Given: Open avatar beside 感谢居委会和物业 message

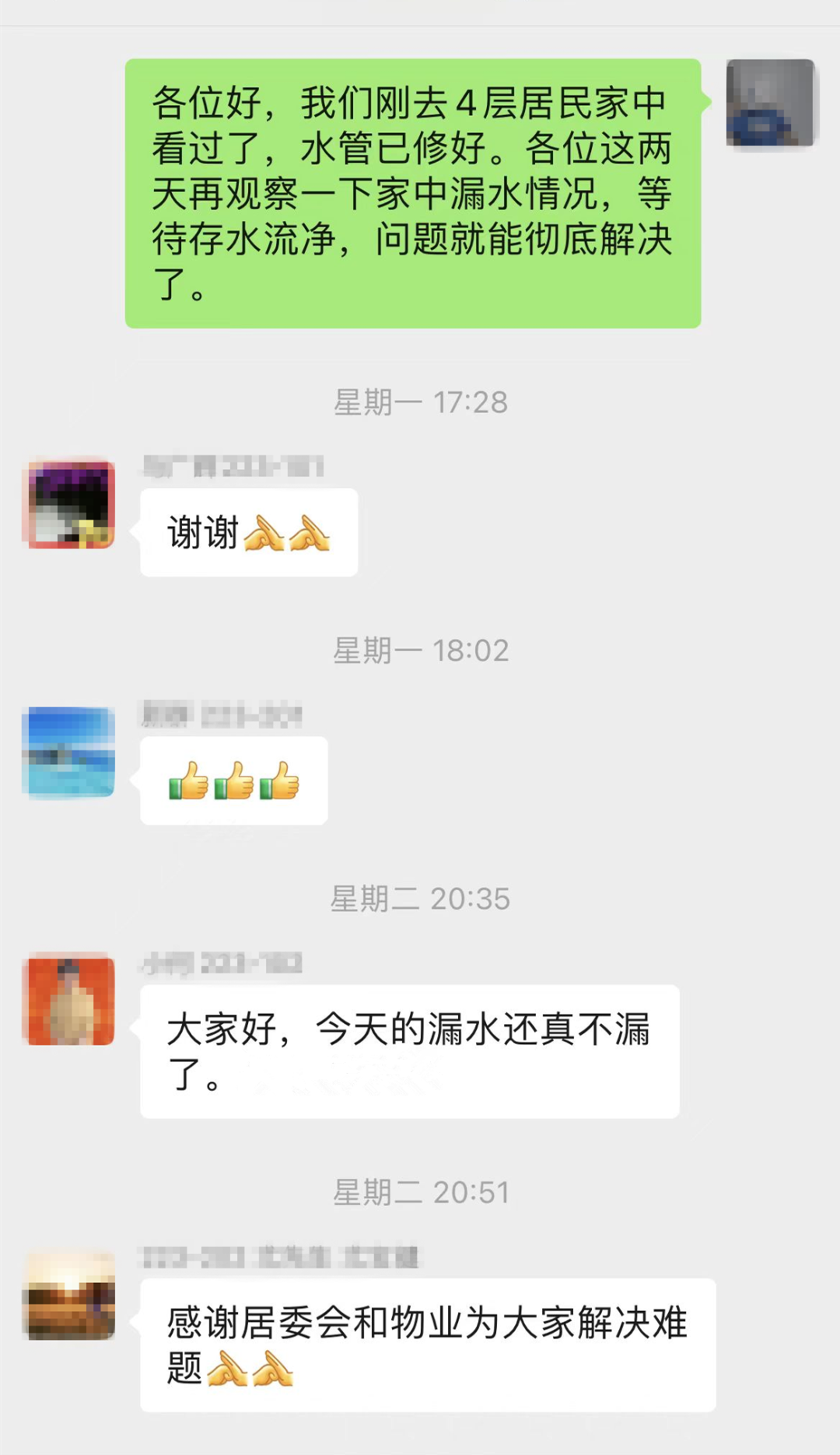Looking at the screenshot, I should pos(71,1295).
